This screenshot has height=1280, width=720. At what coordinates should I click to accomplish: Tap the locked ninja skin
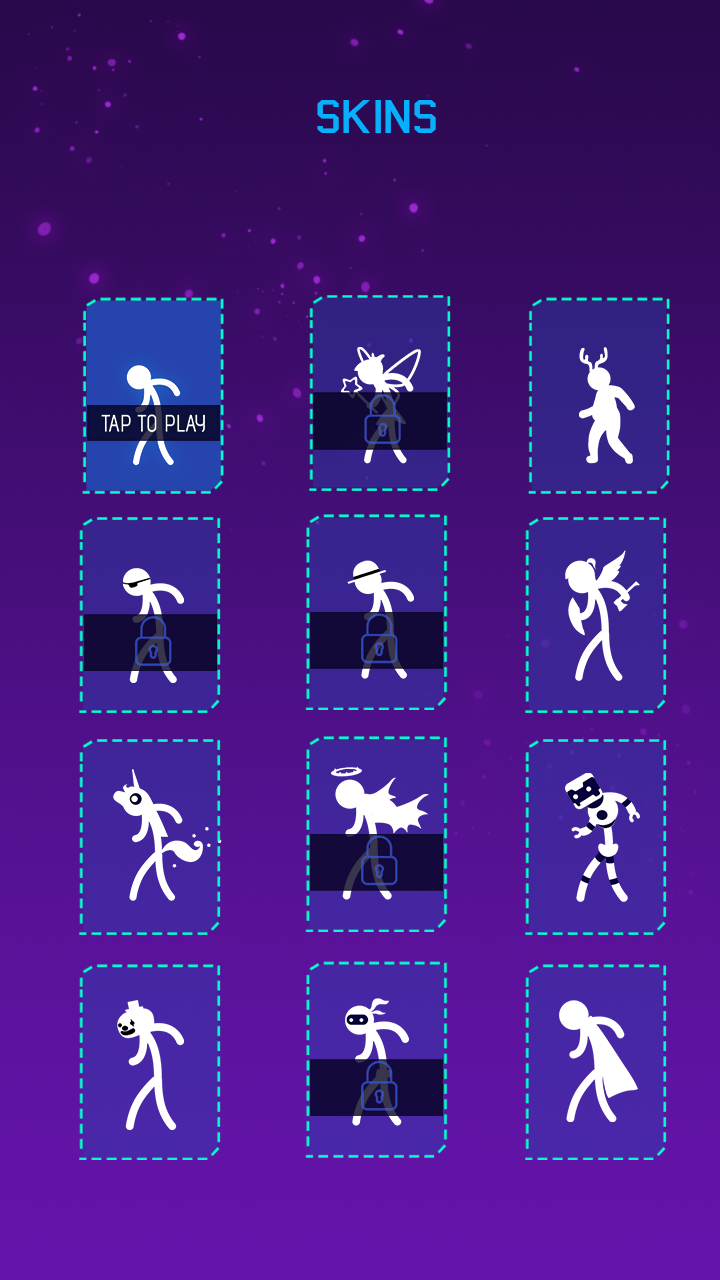tap(377, 1060)
